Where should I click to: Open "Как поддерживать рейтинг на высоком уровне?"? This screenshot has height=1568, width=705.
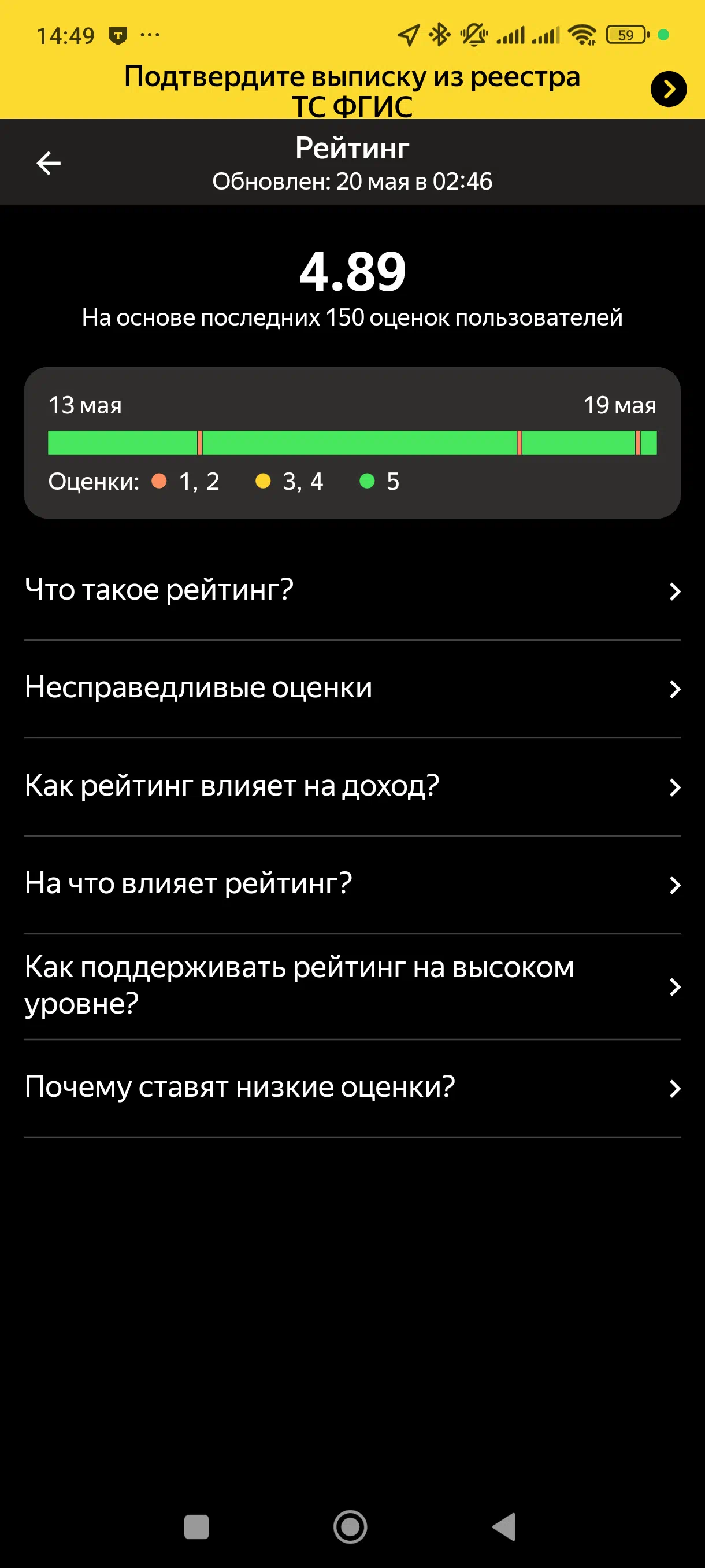[352, 987]
